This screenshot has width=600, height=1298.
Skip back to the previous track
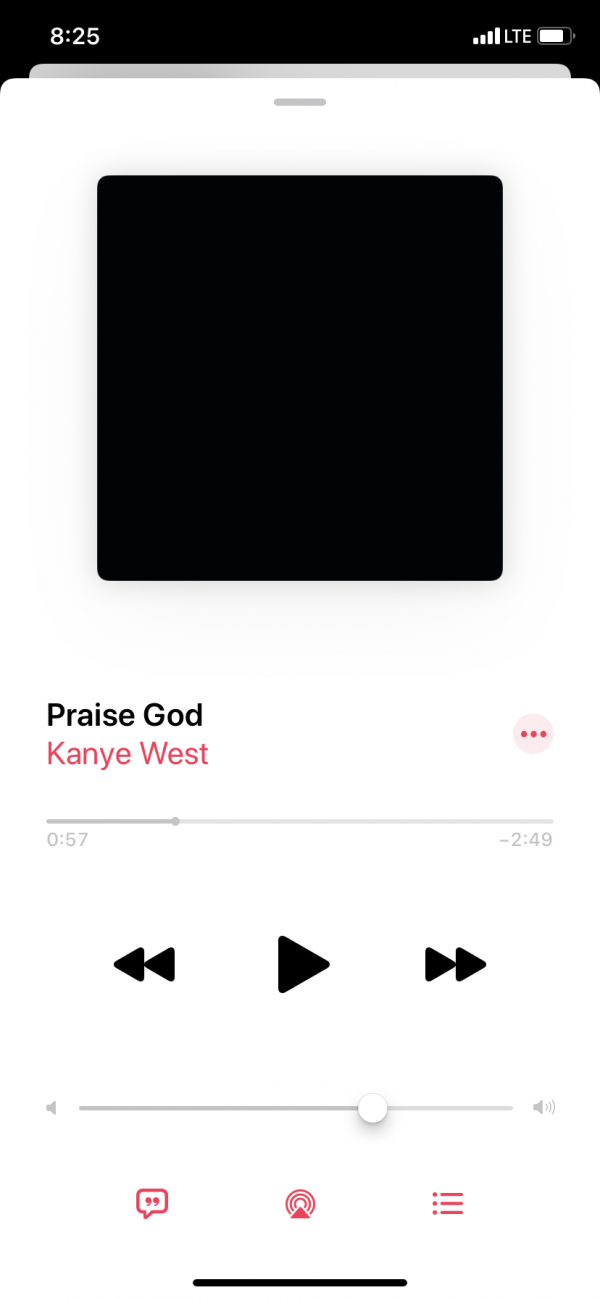(x=145, y=965)
